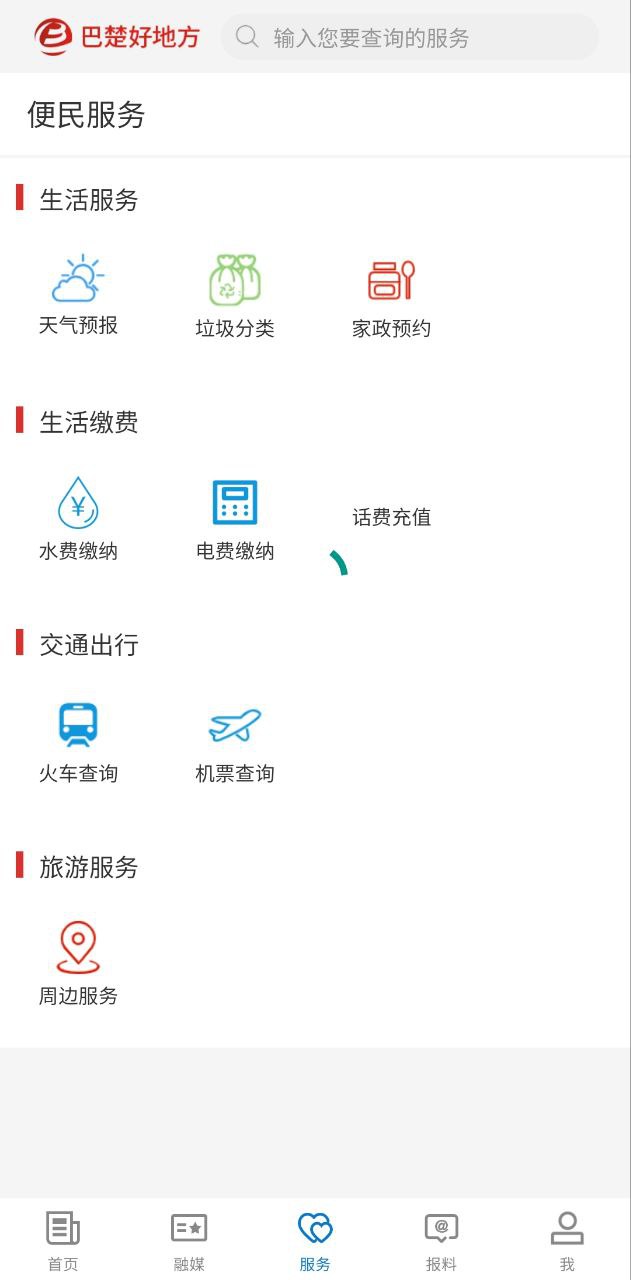Open 水费缴纳 water bill payment
Image resolution: width=631 pixels, height=1280 pixels.
78,519
